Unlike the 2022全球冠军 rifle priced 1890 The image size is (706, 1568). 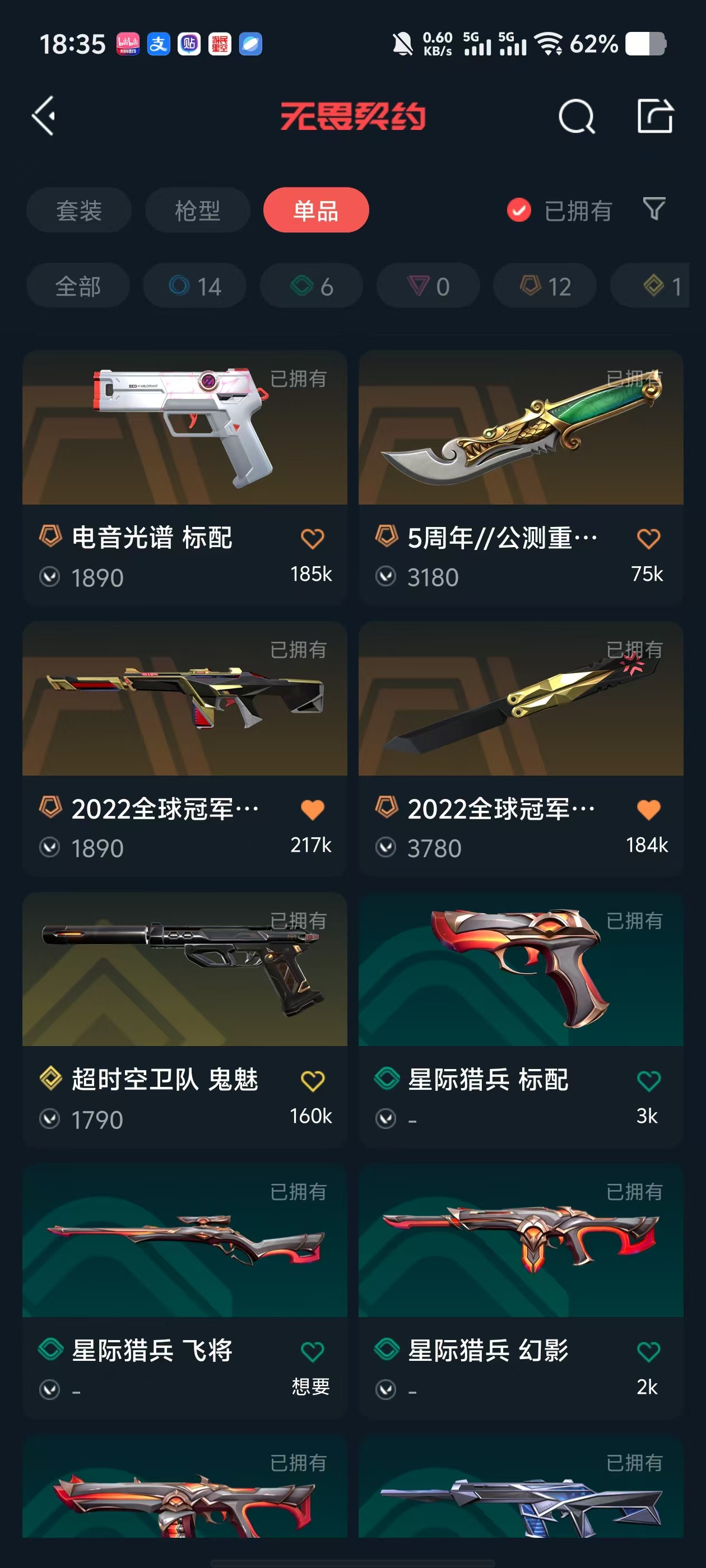pyautogui.click(x=312, y=810)
